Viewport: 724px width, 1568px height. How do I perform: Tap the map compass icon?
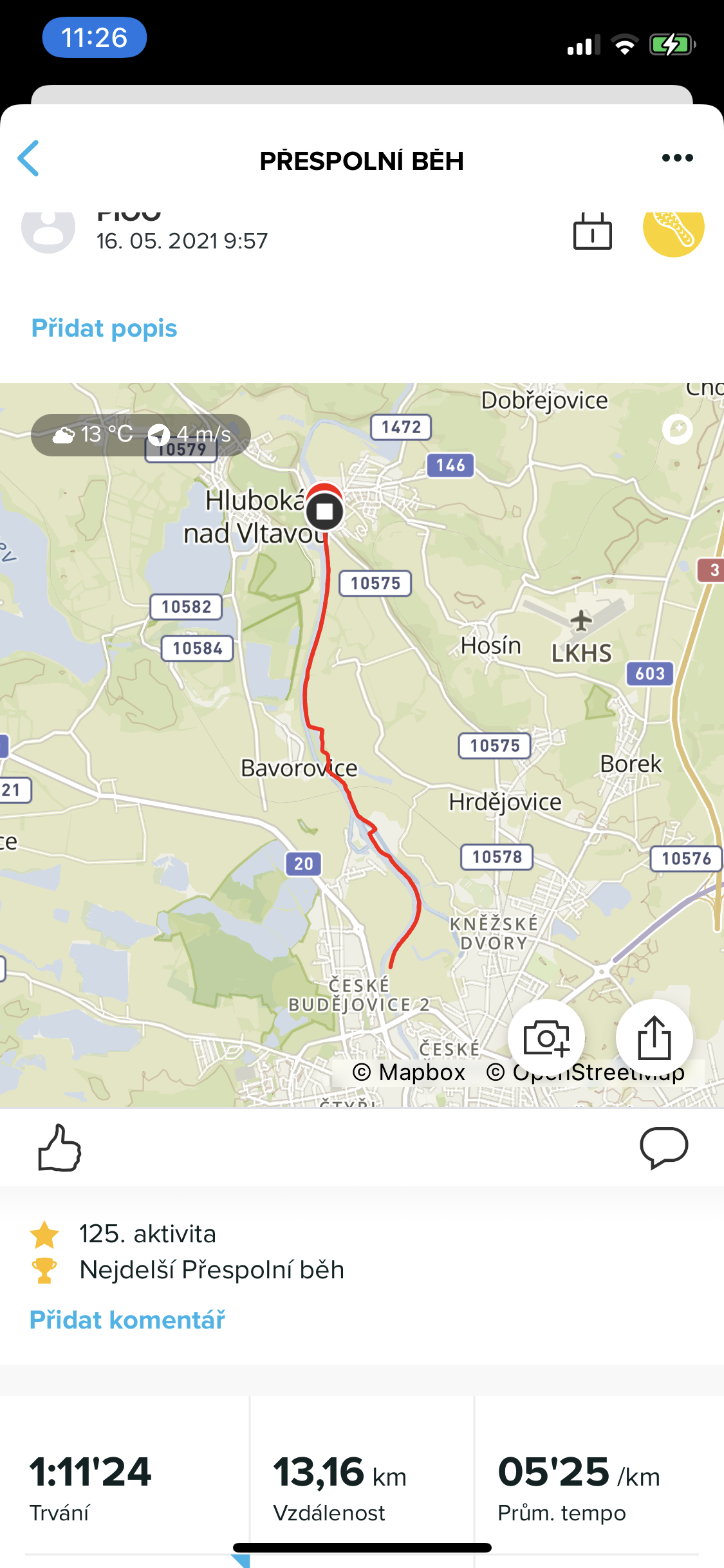coord(678,429)
